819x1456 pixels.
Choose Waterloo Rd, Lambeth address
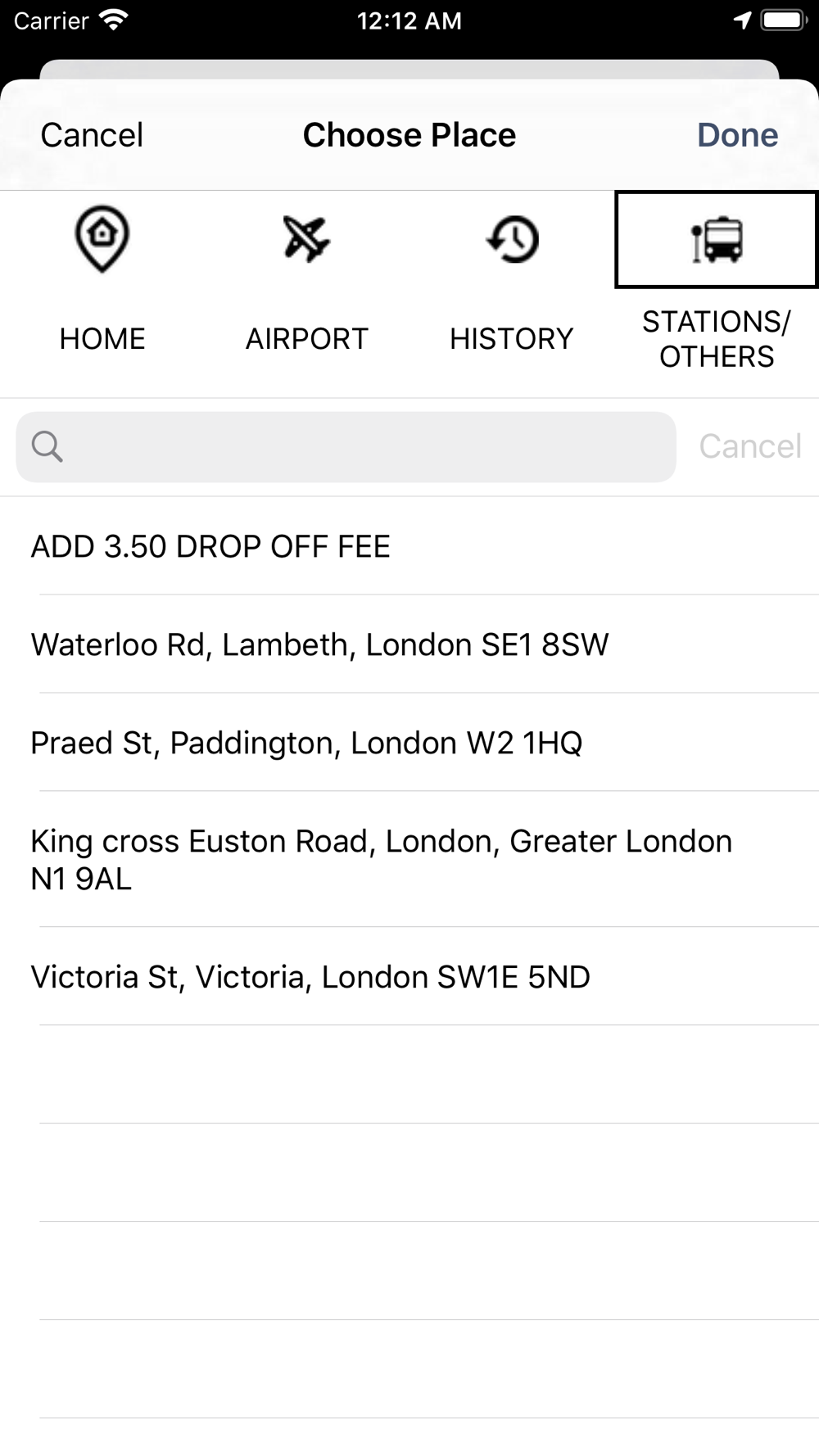[409, 644]
